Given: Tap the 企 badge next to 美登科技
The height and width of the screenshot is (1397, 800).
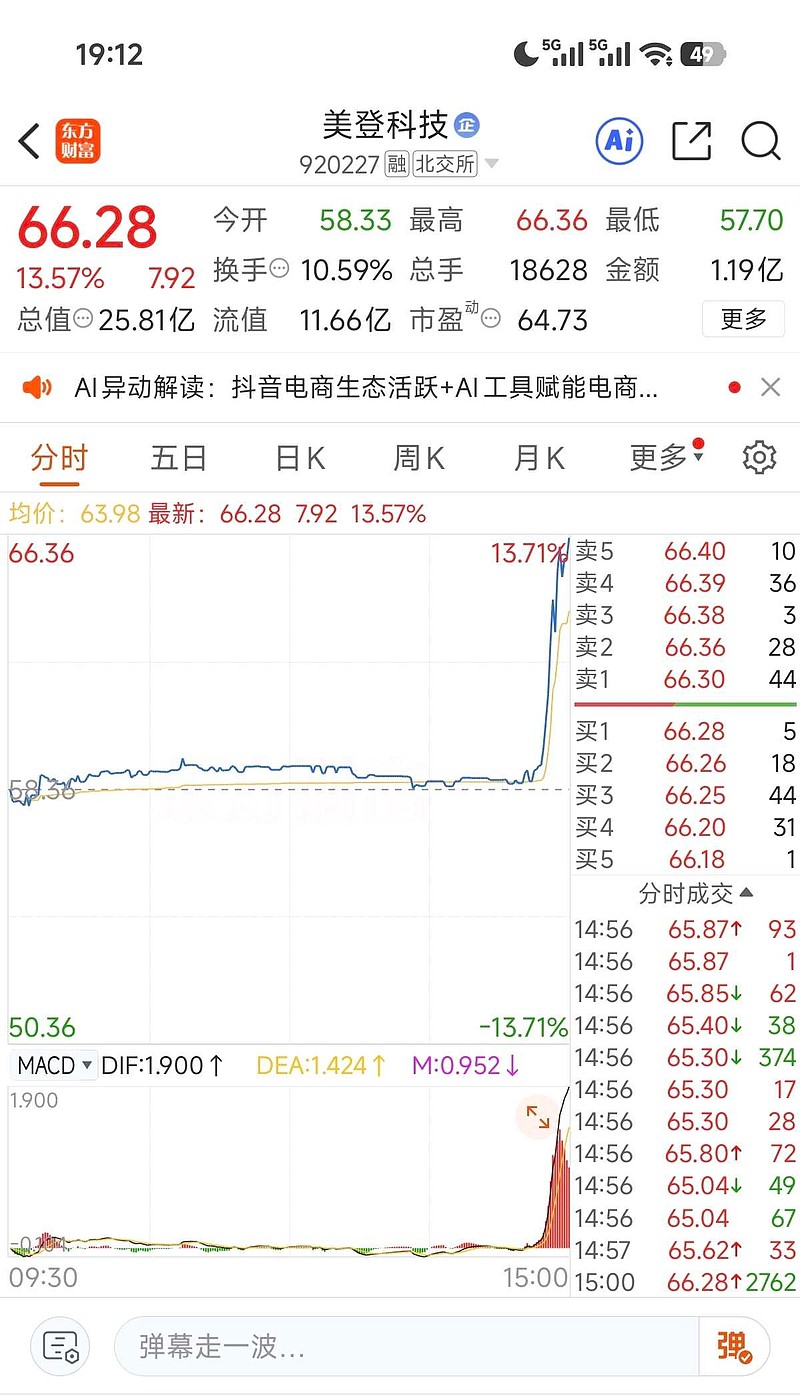Looking at the screenshot, I should (x=468, y=126).
